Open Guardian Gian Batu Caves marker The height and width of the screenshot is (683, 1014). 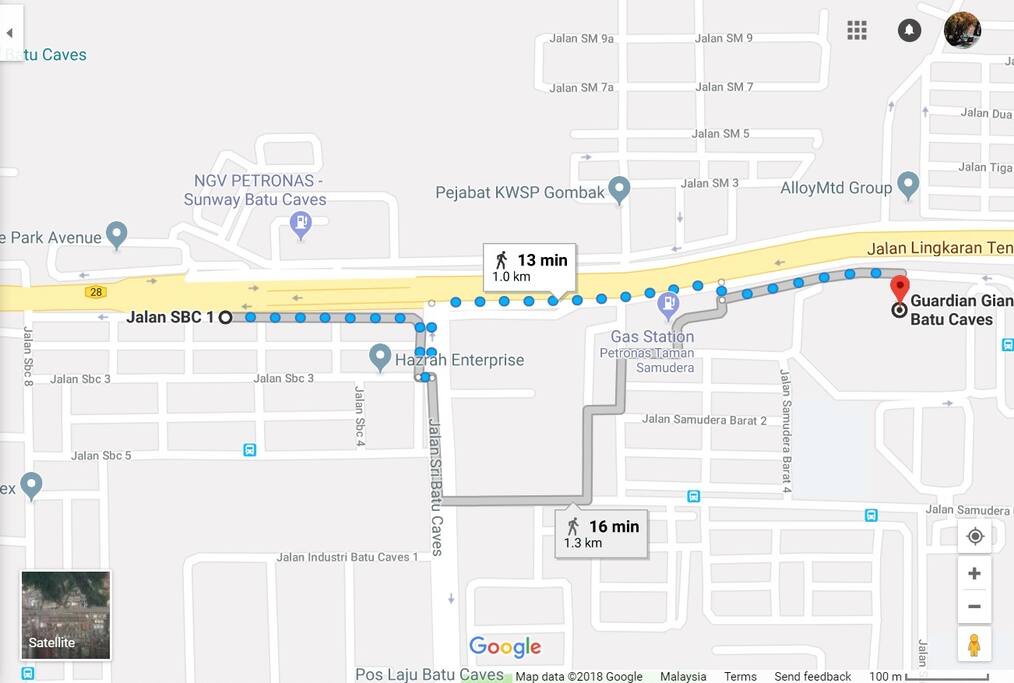[x=899, y=289]
